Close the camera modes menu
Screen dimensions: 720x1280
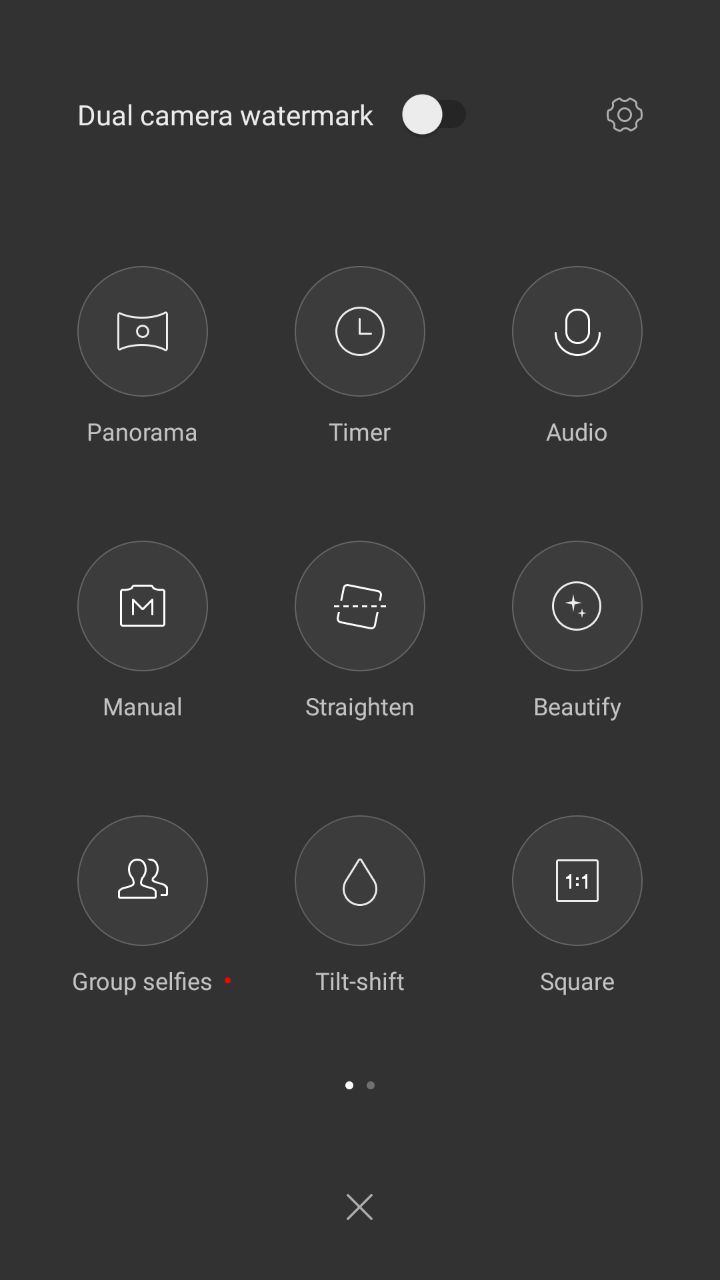pos(360,1207)
